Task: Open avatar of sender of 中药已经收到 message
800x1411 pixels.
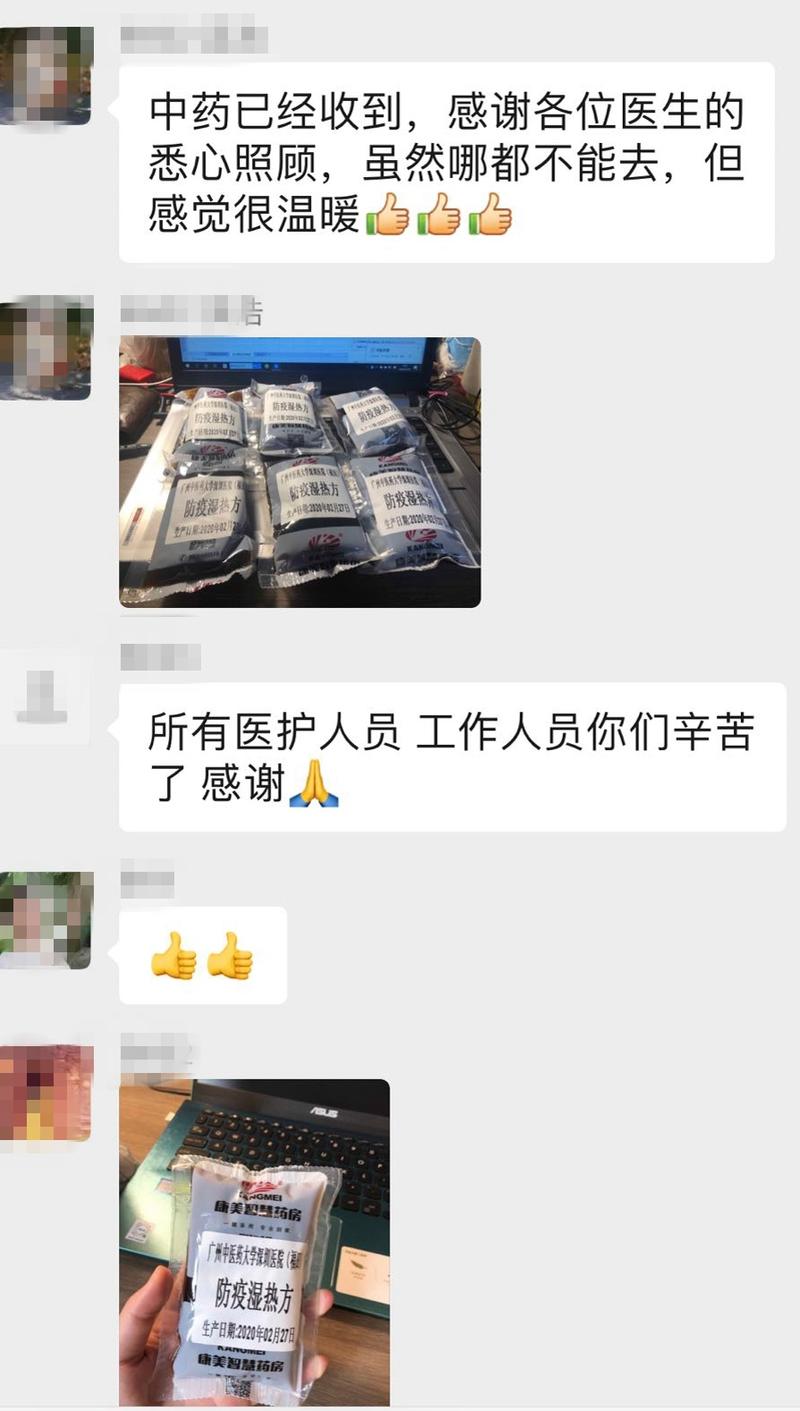Action: (x=46, y=77)
